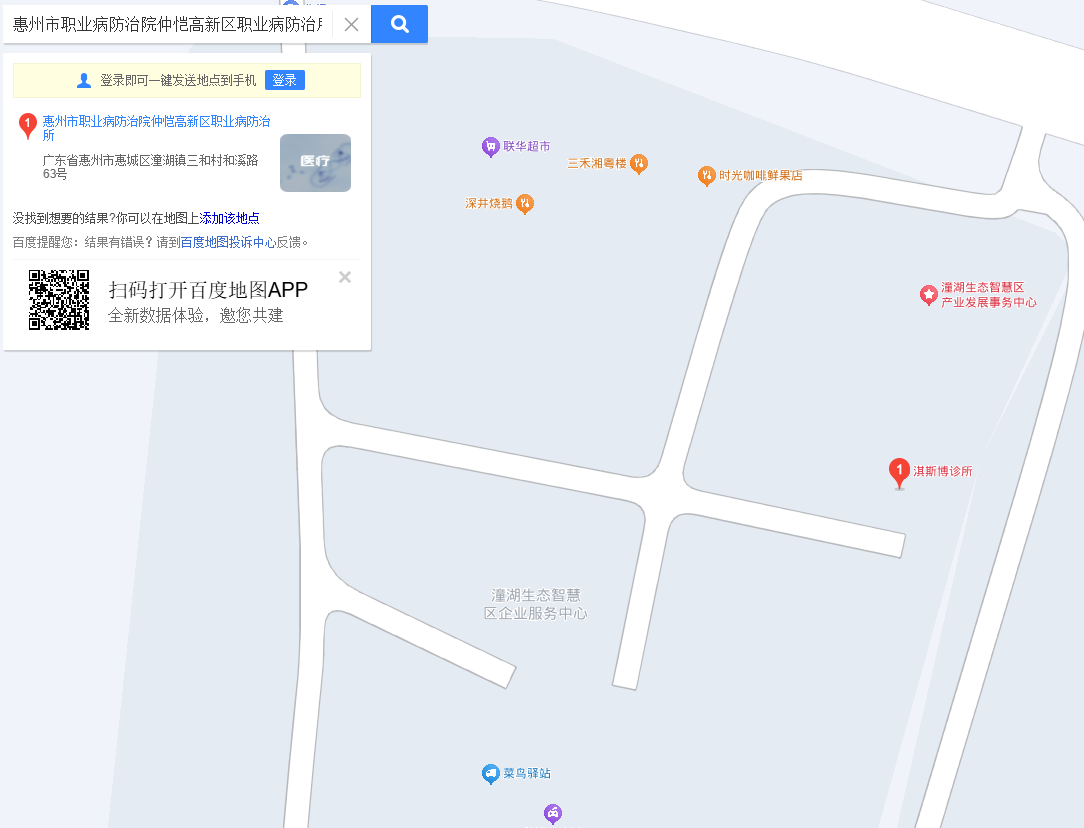1084x828 pixels.
Task: Select the 深井烧鹅 restaurant marker
Action: 525,204
